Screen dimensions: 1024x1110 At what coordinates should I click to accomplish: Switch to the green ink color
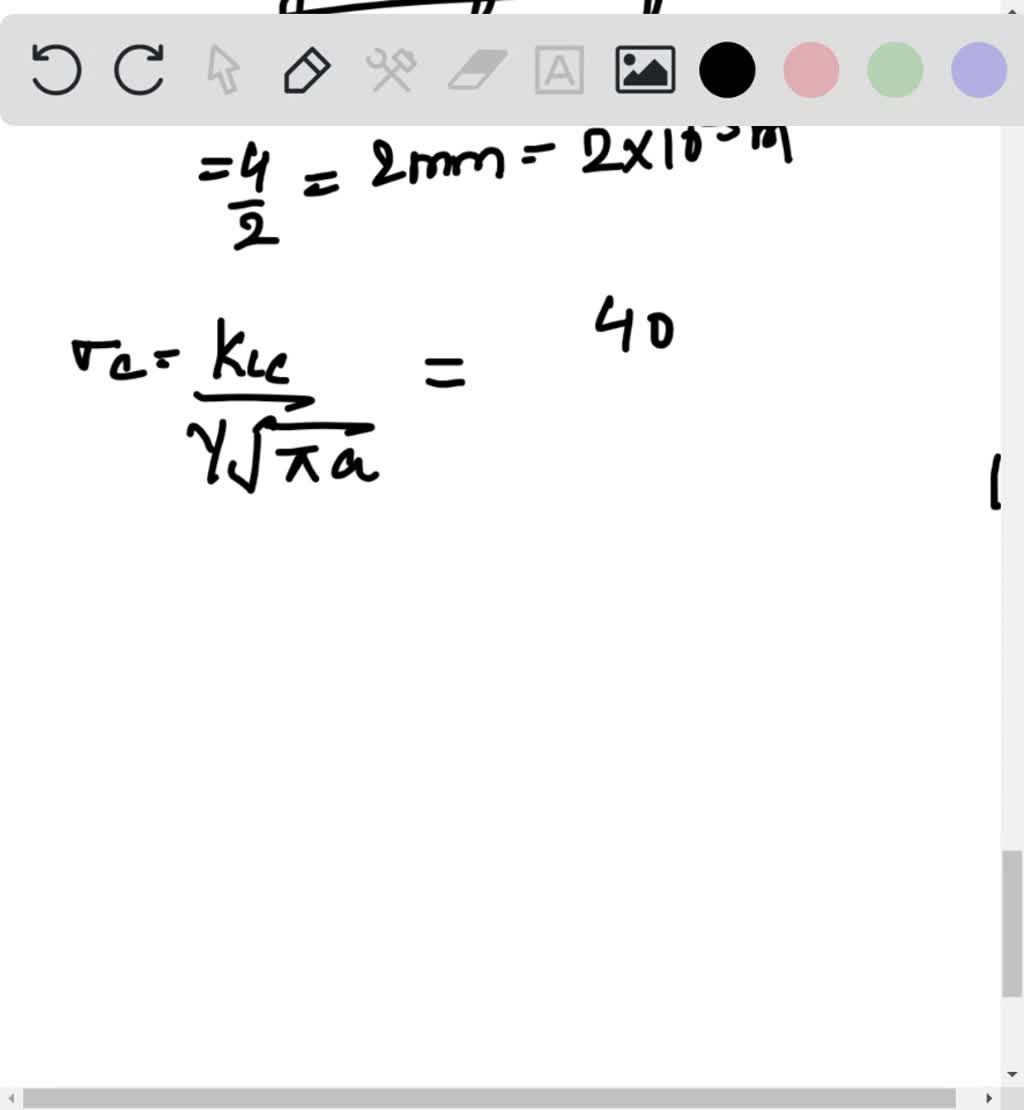point(893,70)
